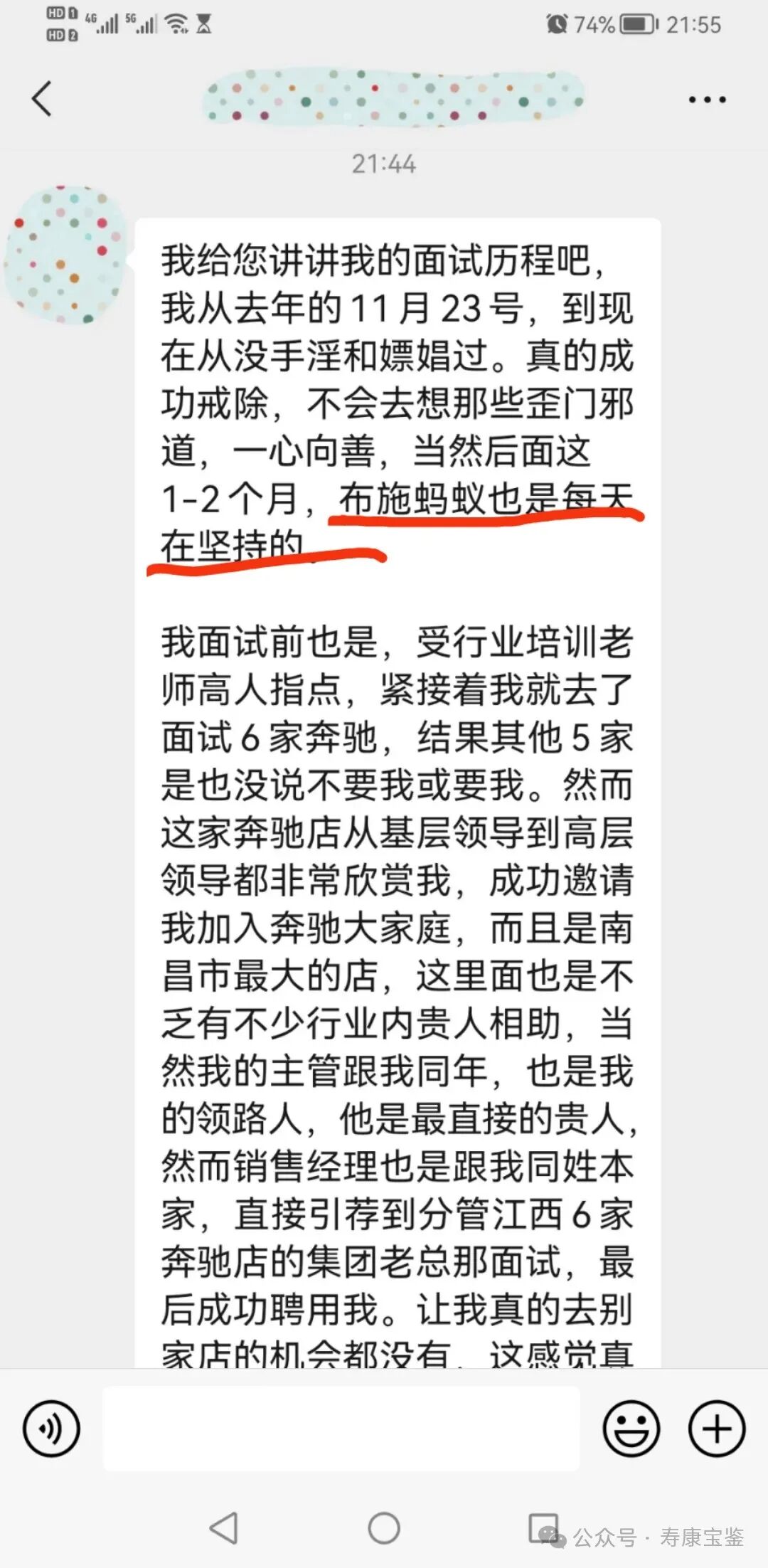Open the plus attachments menu
The height and width of the screenshot is (1568, 768).
click(717, 1428)
